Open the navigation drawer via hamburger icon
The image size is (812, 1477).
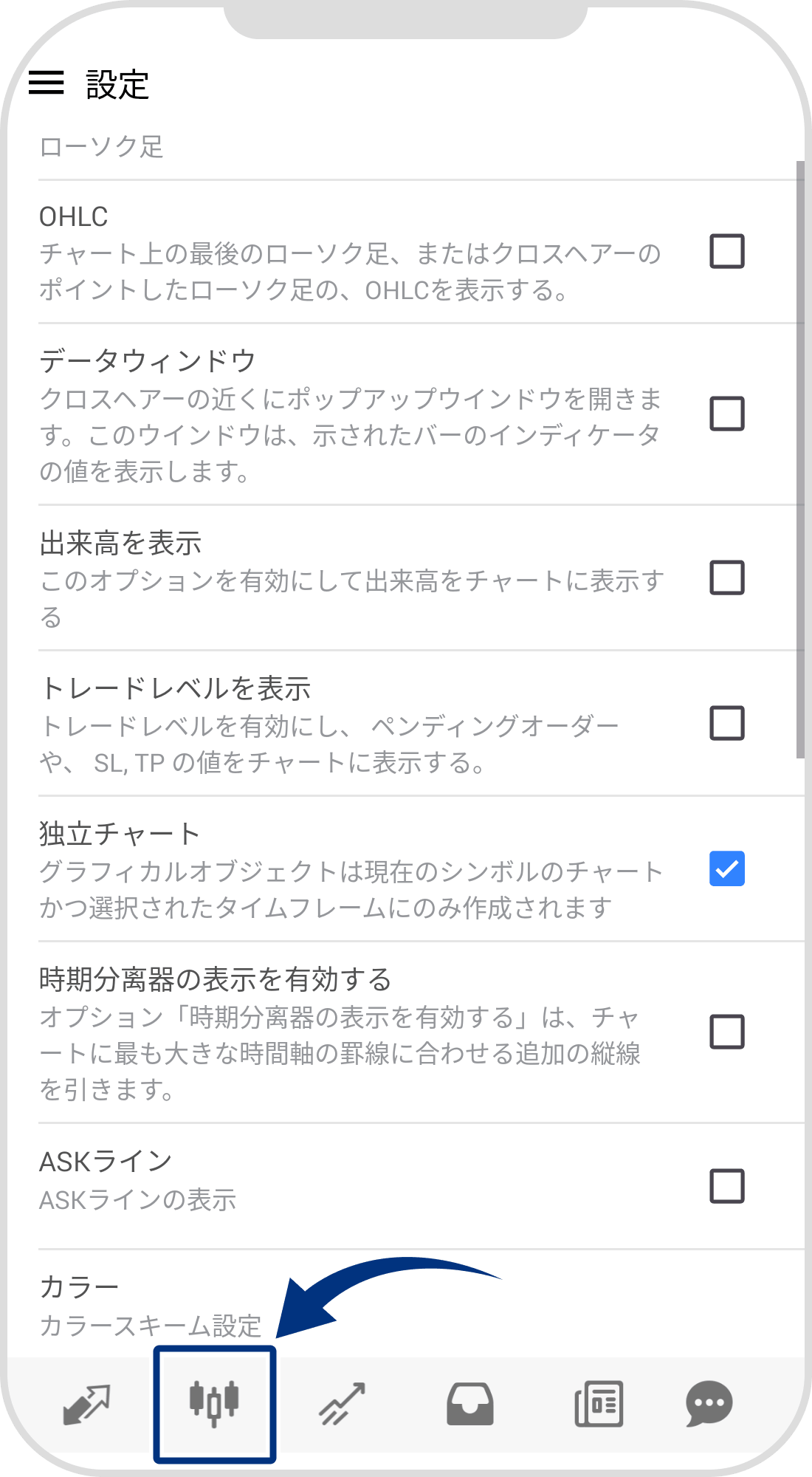tap(49, 83)
